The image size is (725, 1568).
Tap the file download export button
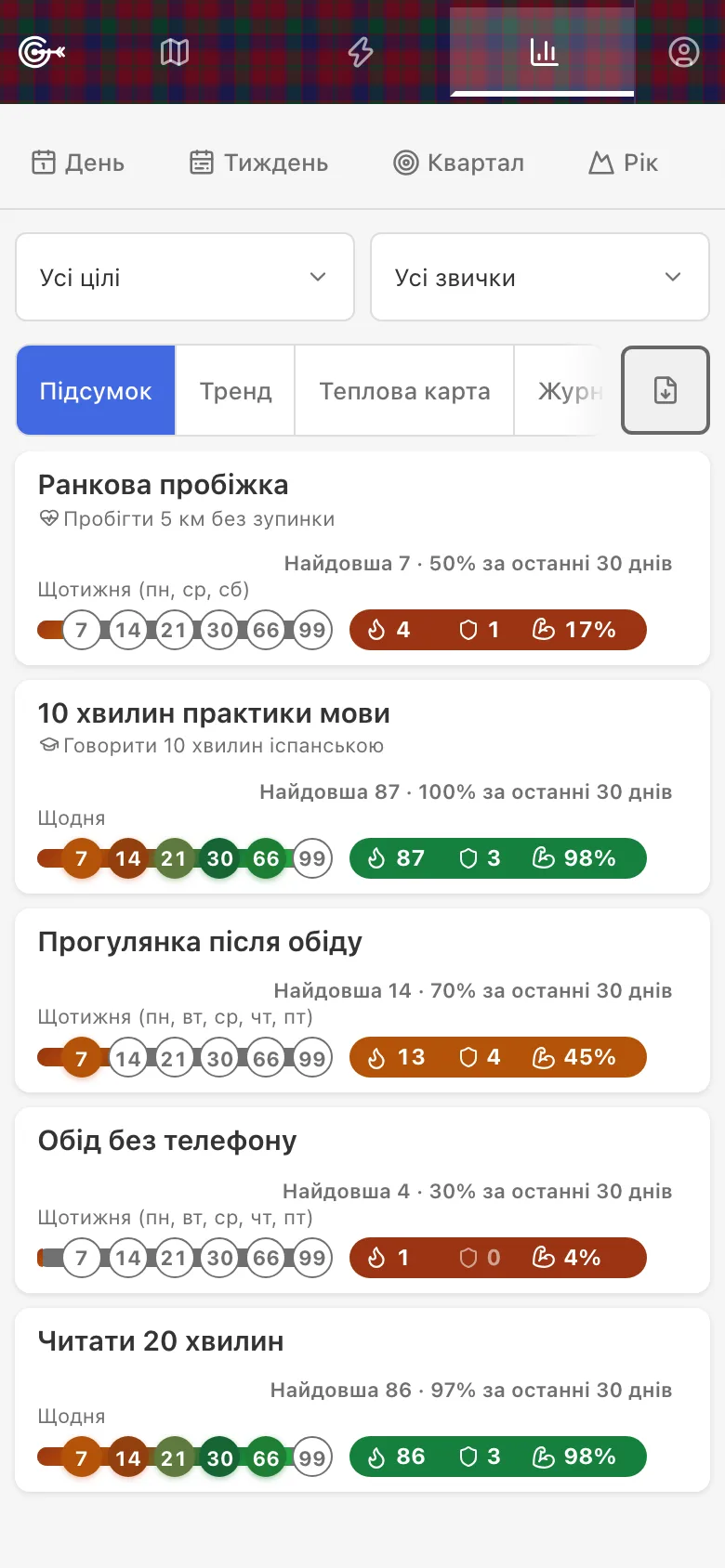coord(666,390)
